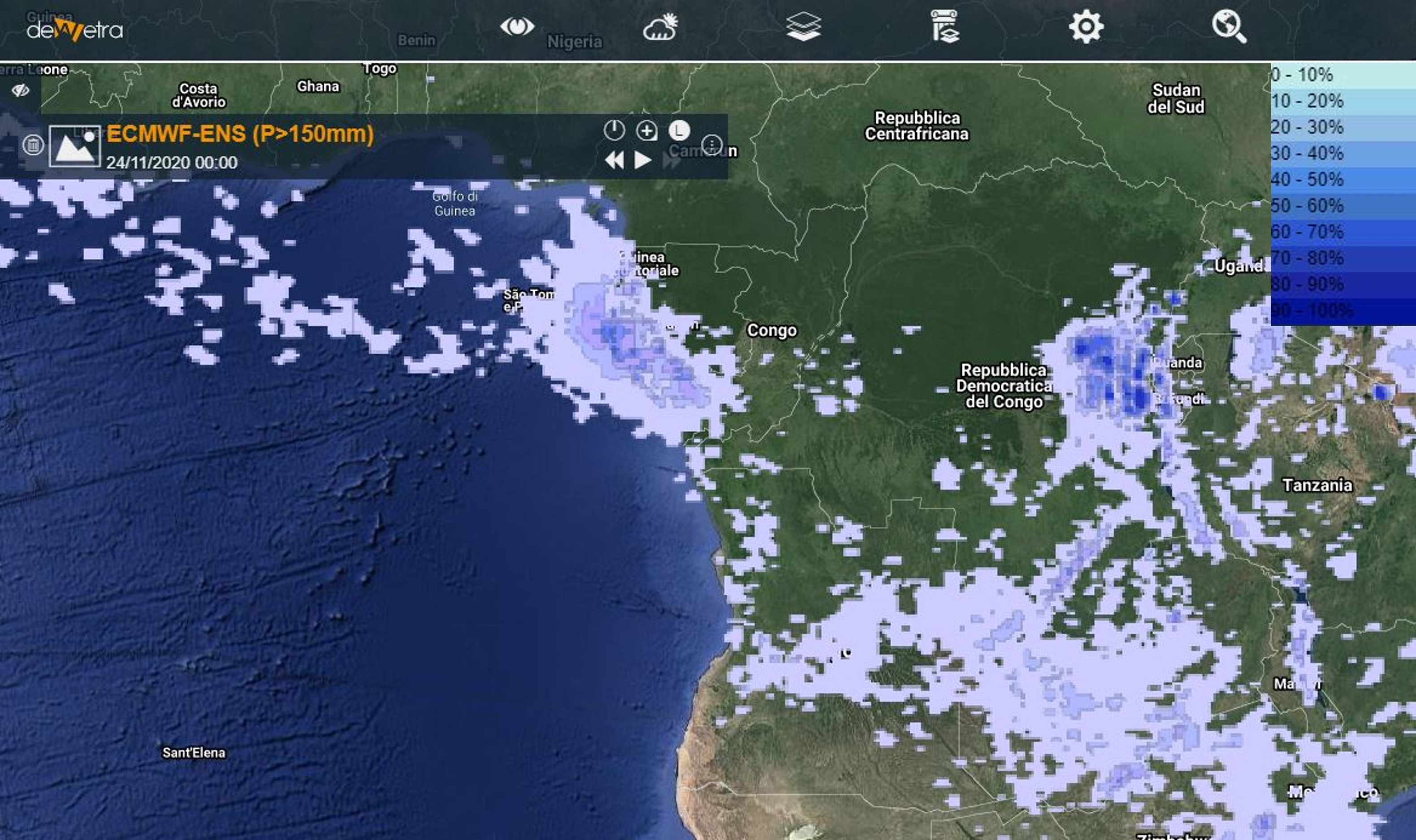The width and height of the screenshot is (1416, 840).
Task: Open the static layers column icon
Action: (x=944, y=26)
